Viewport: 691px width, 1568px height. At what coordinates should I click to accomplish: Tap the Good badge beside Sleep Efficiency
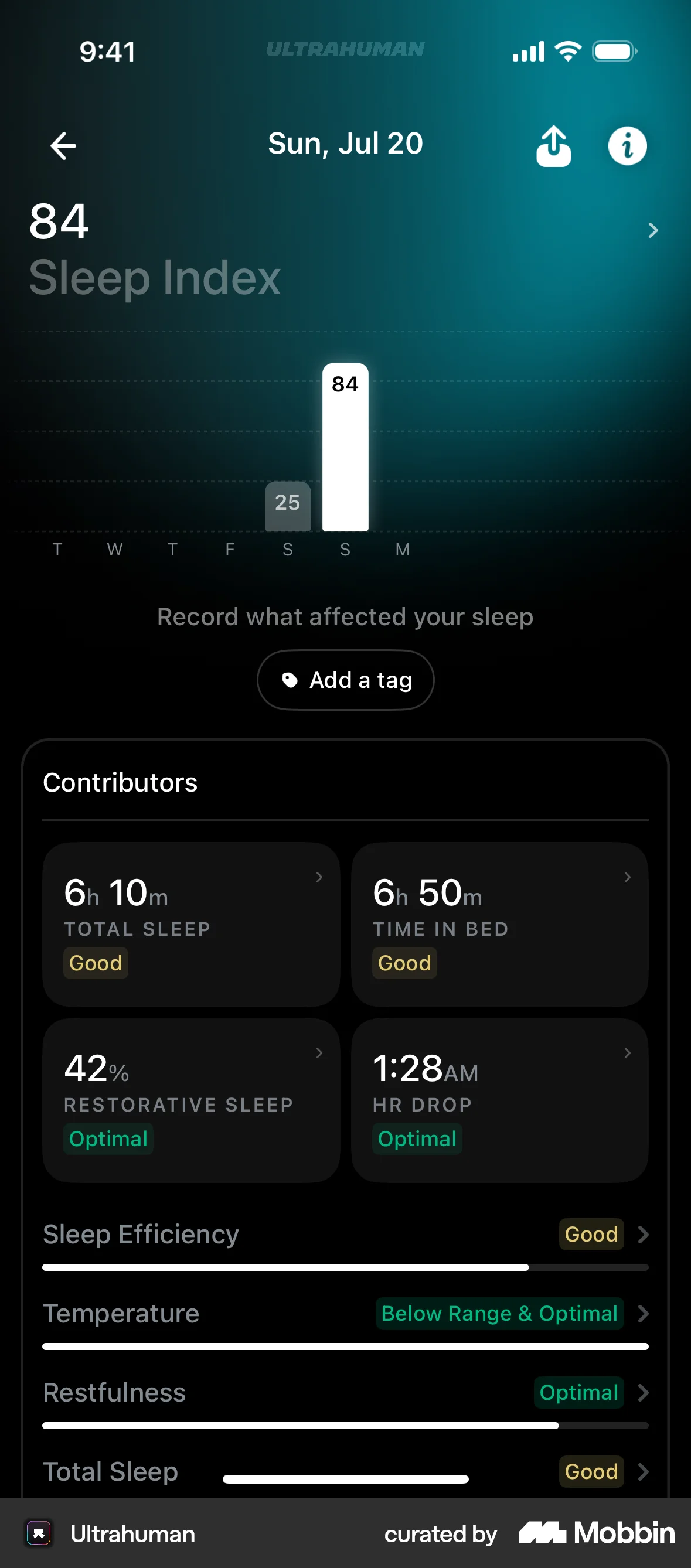[590, 1235]
